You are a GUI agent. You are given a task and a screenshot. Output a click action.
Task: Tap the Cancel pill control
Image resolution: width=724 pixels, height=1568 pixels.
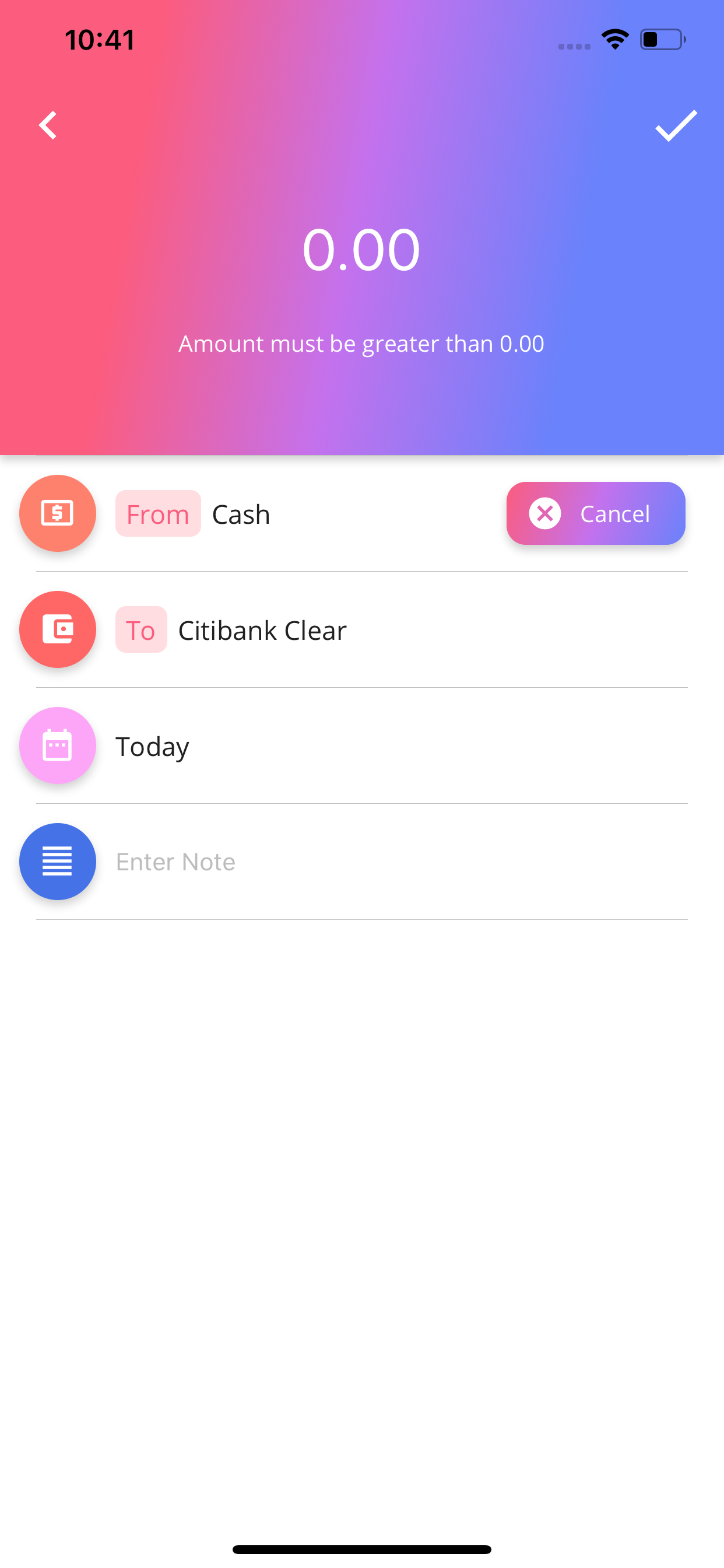tap(596, 513)
